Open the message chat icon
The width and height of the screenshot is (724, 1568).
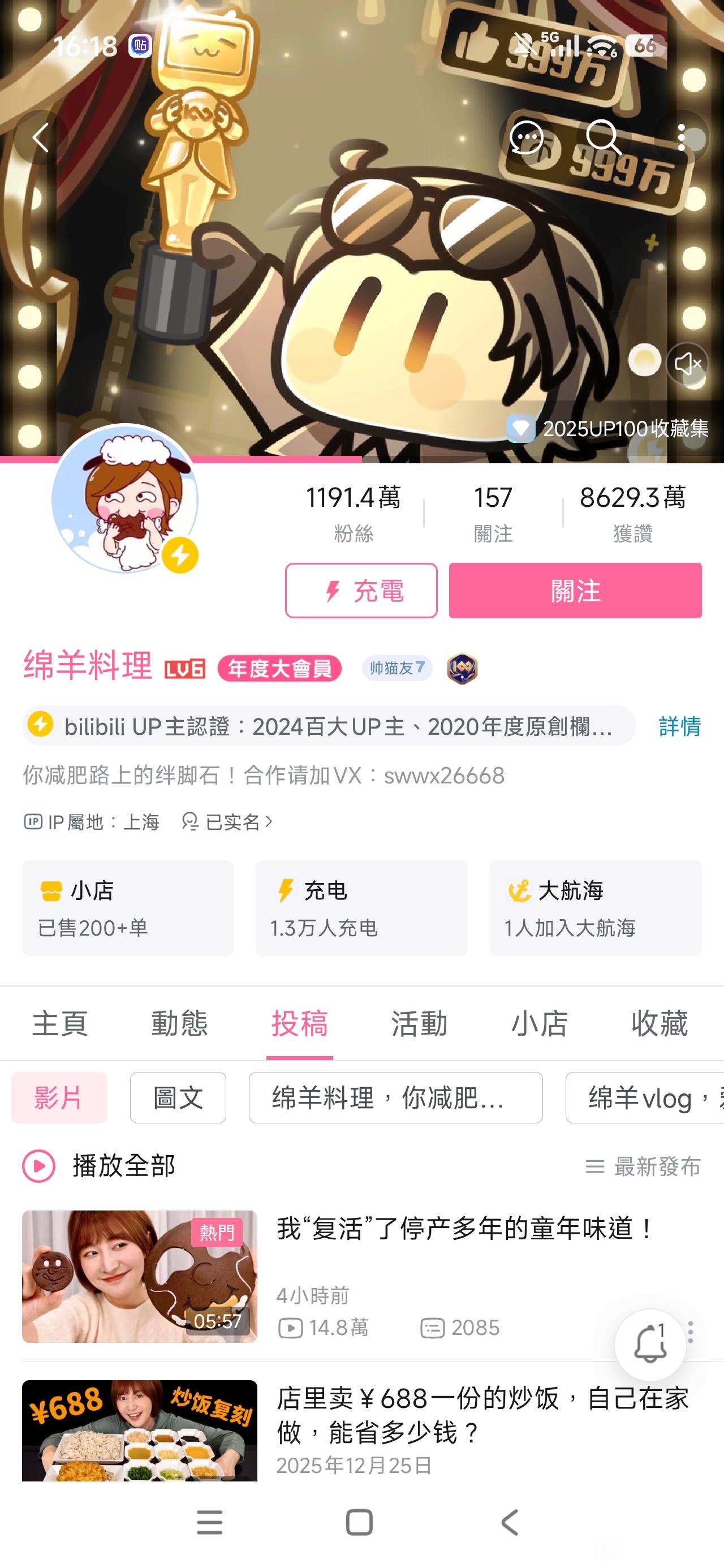coord(526,137)
